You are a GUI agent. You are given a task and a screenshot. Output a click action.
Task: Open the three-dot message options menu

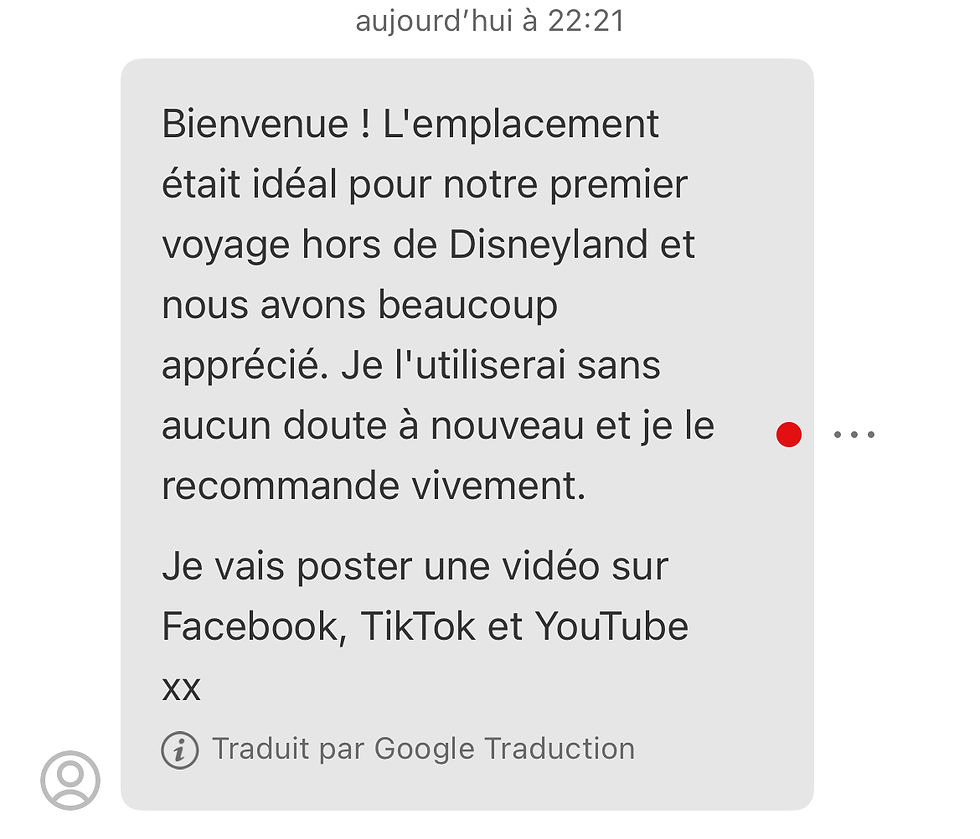point(854,435)
